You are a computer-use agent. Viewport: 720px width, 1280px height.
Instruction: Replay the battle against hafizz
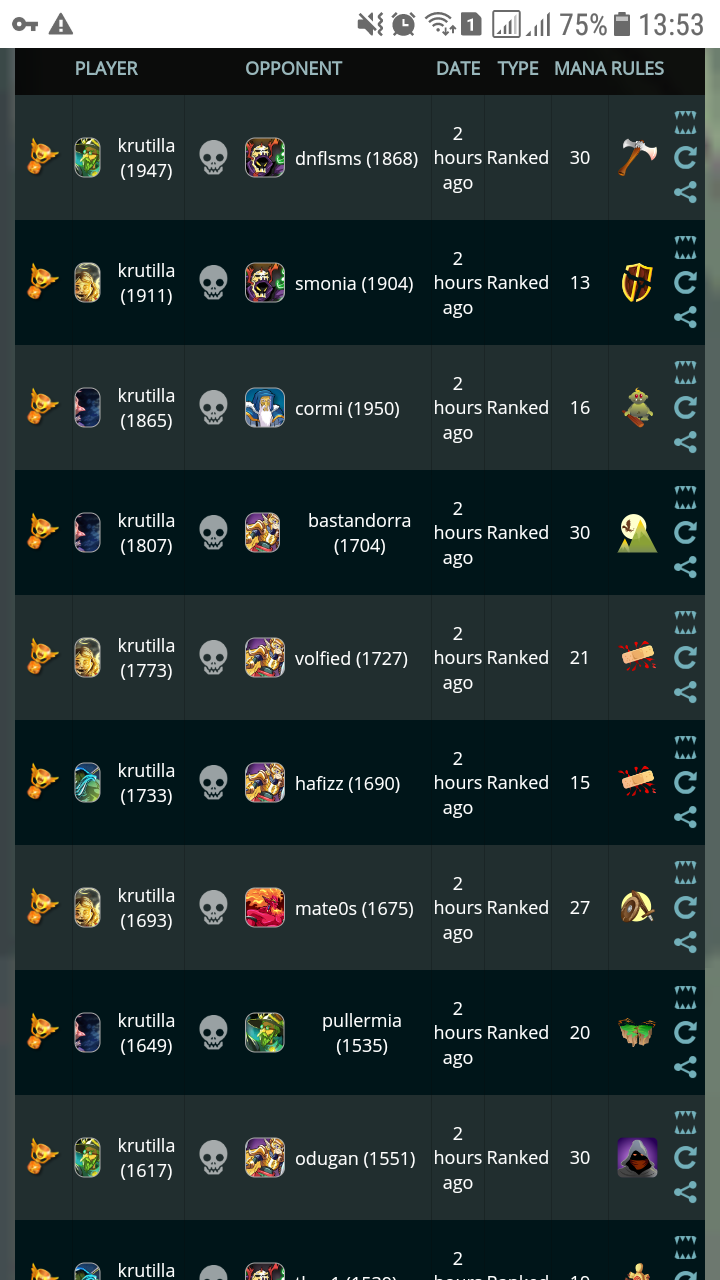click(x=685, y=782)
